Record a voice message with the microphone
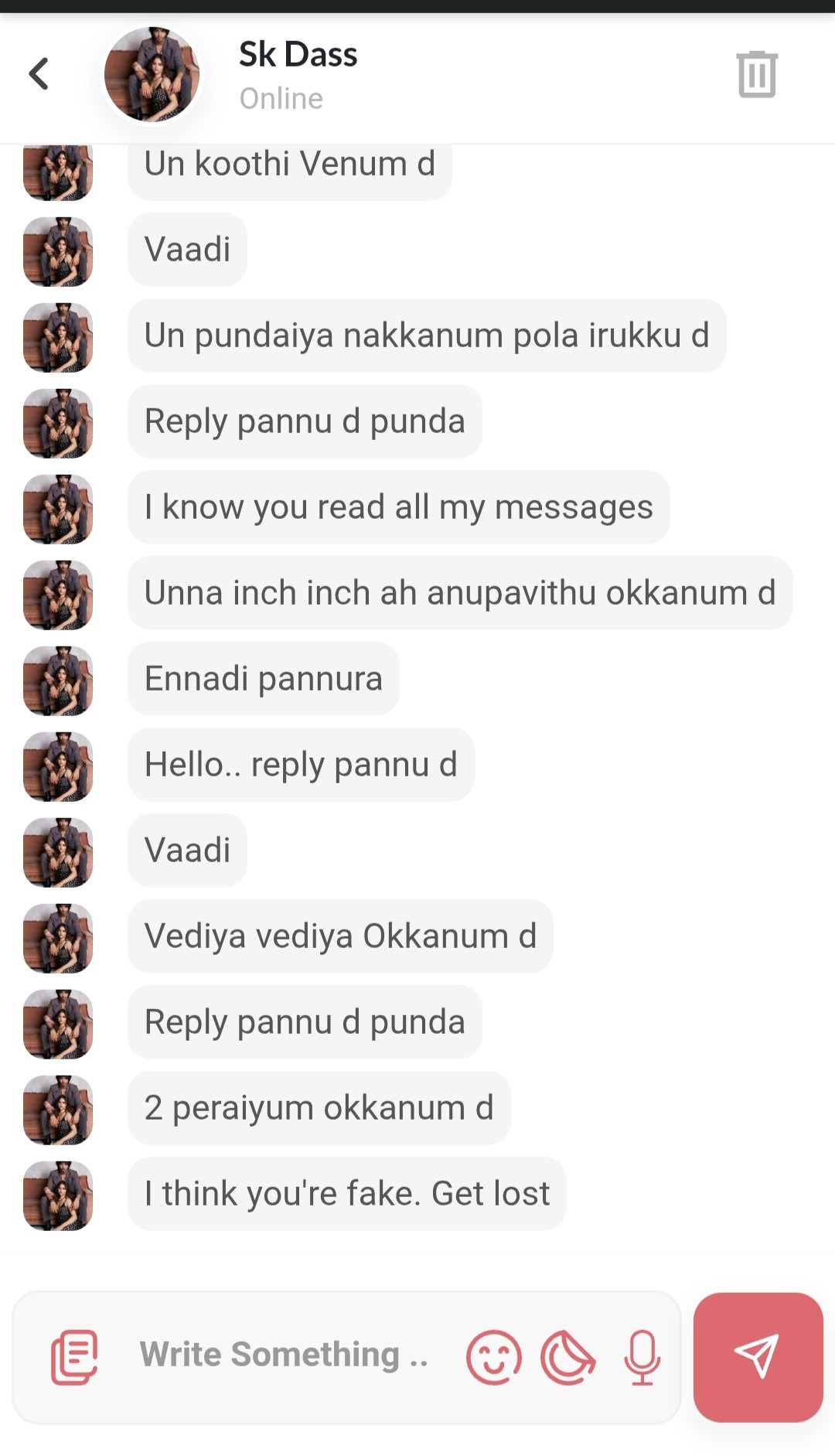Viewport: 835px width, 1456px height. [x=642, y=1357]
